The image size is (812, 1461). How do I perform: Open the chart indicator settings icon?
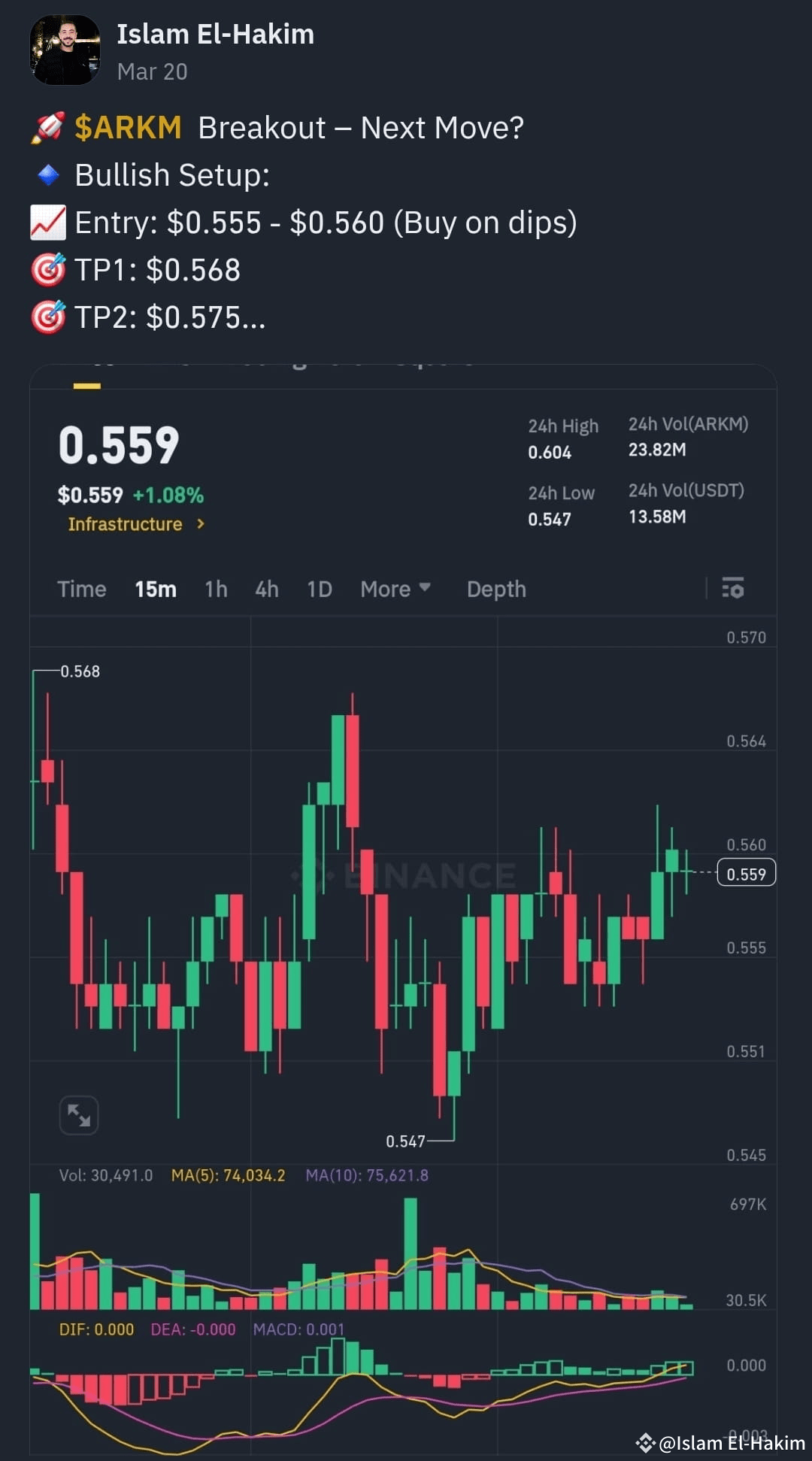tap(733, 590)
